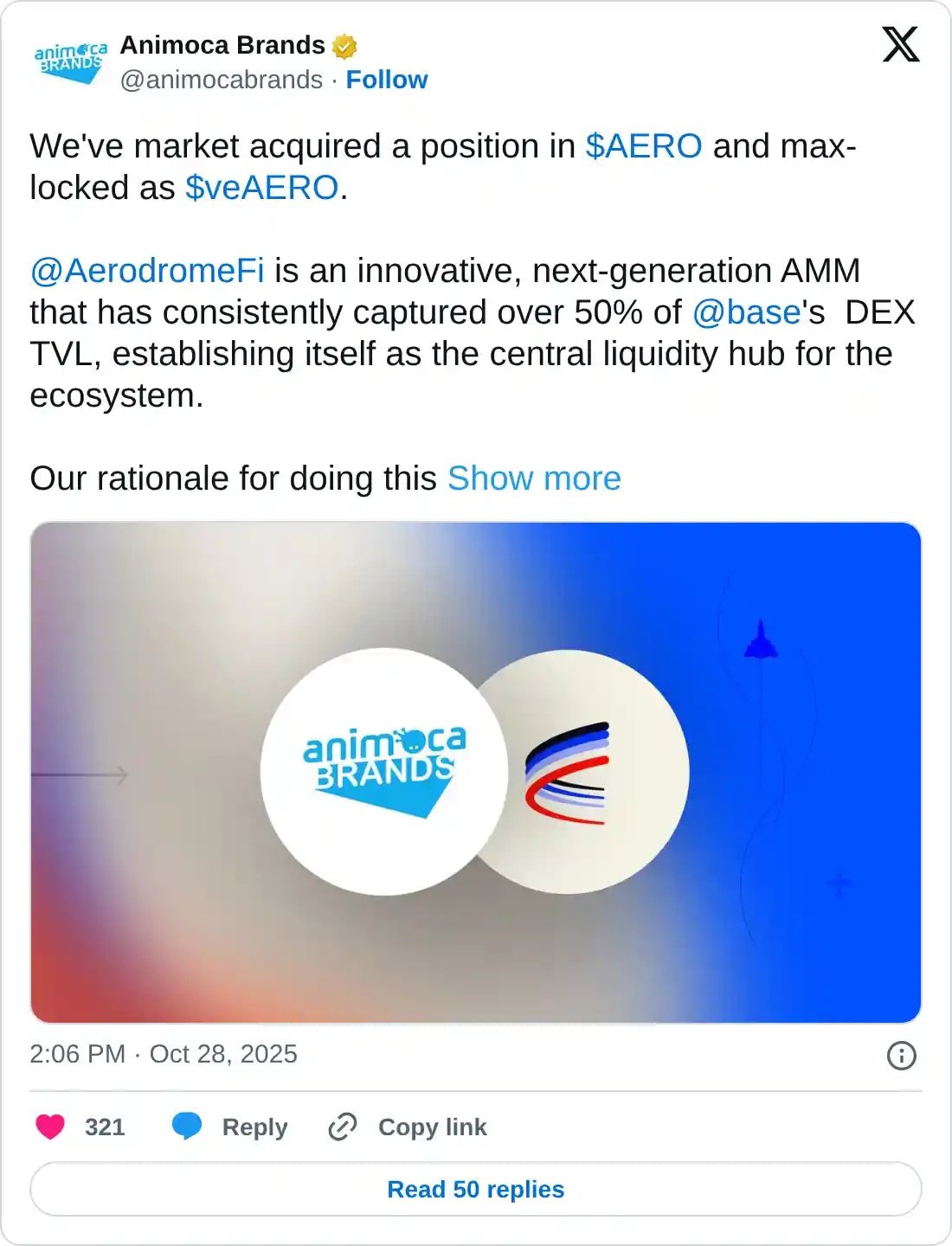
Task: Read 50 replies
Action: 476,1189
